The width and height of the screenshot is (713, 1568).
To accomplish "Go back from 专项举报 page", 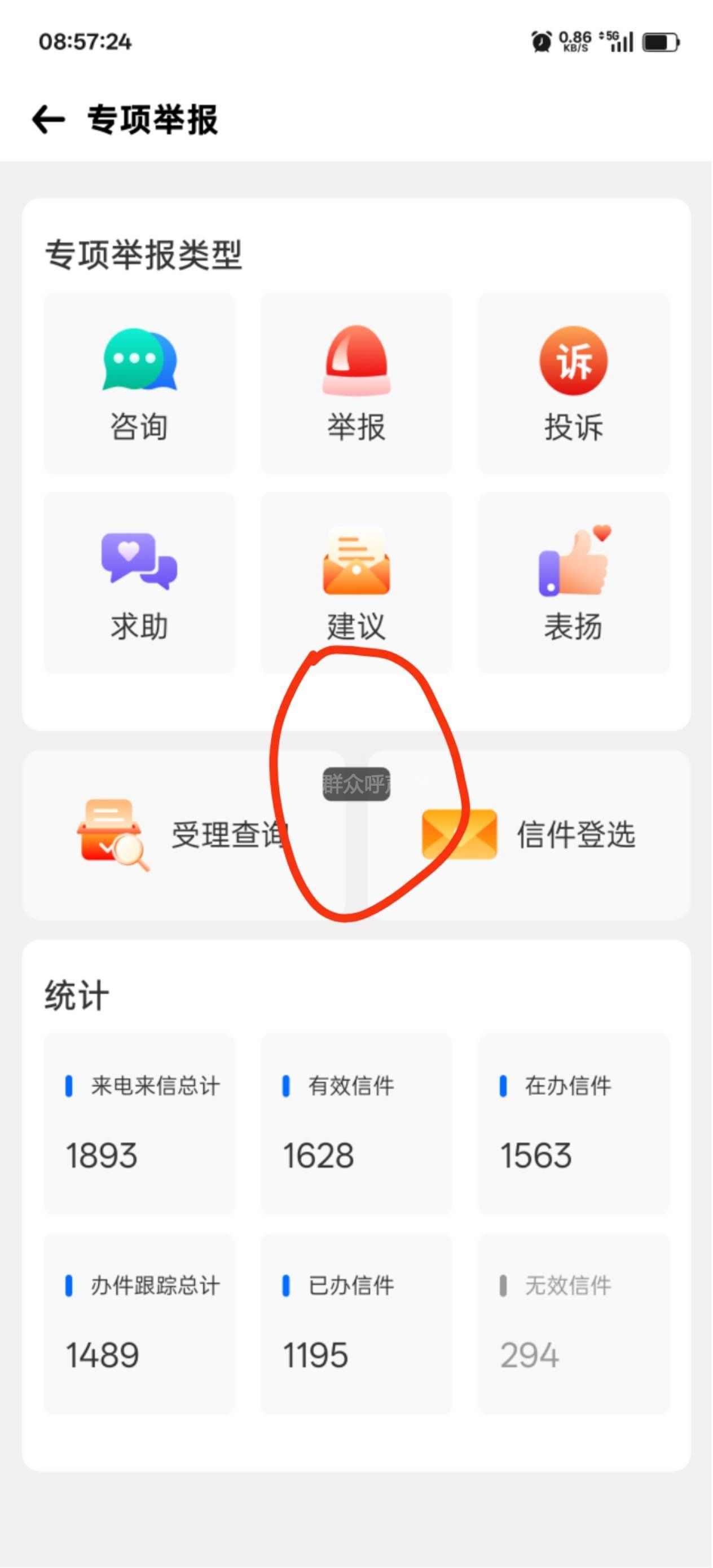I will (x=49, y=118).
